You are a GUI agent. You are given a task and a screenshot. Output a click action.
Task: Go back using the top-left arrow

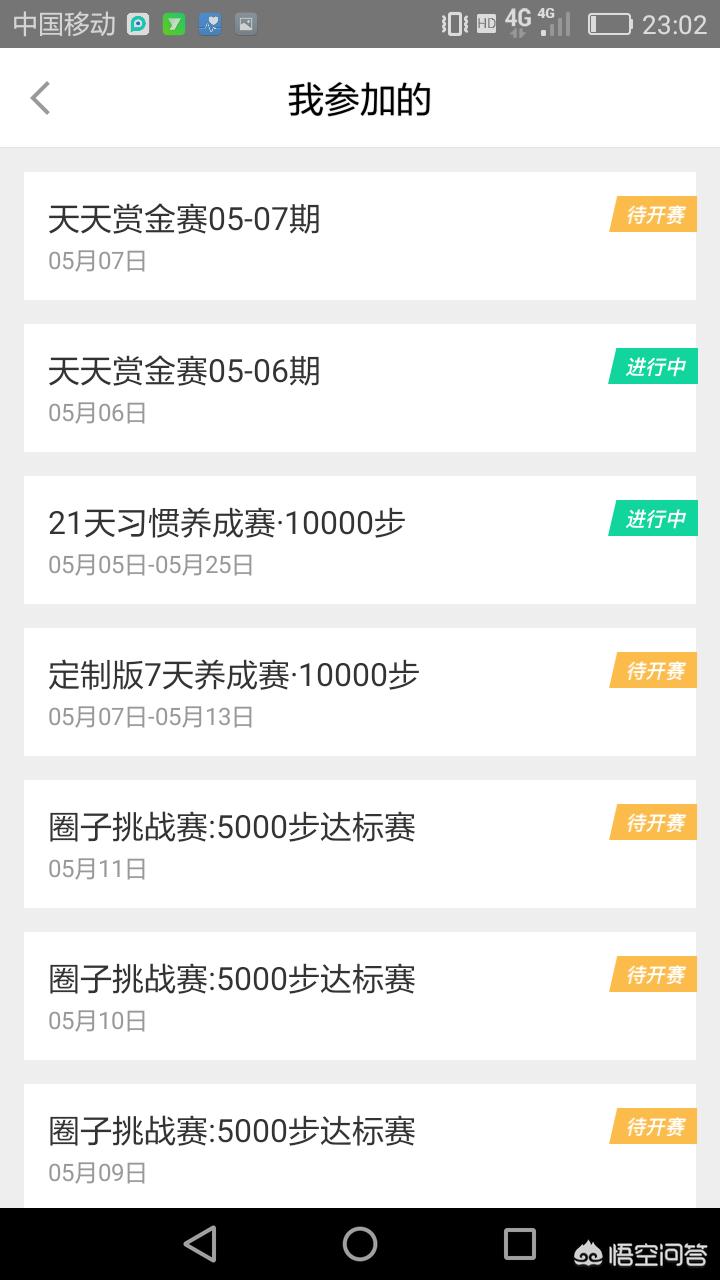coord(40,98)
